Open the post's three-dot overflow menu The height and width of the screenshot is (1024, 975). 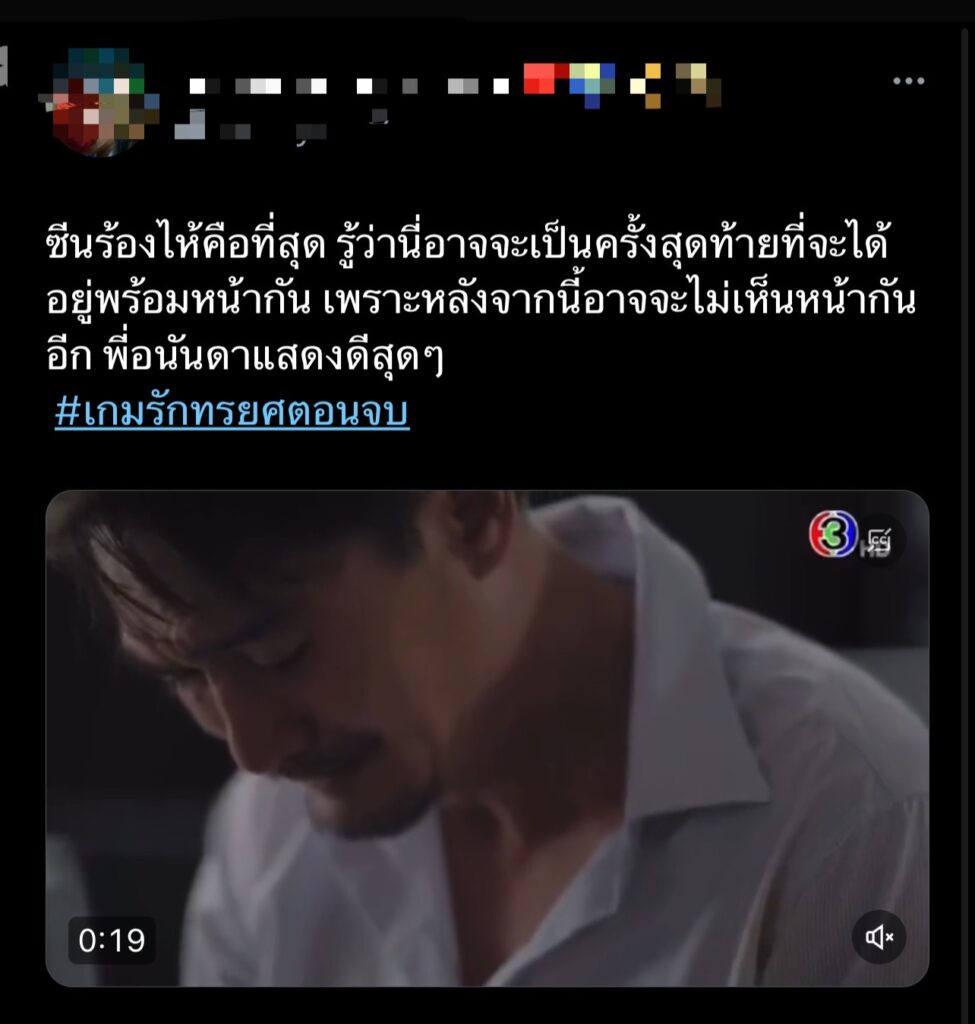pyautogui.click(x=908, y=81)
